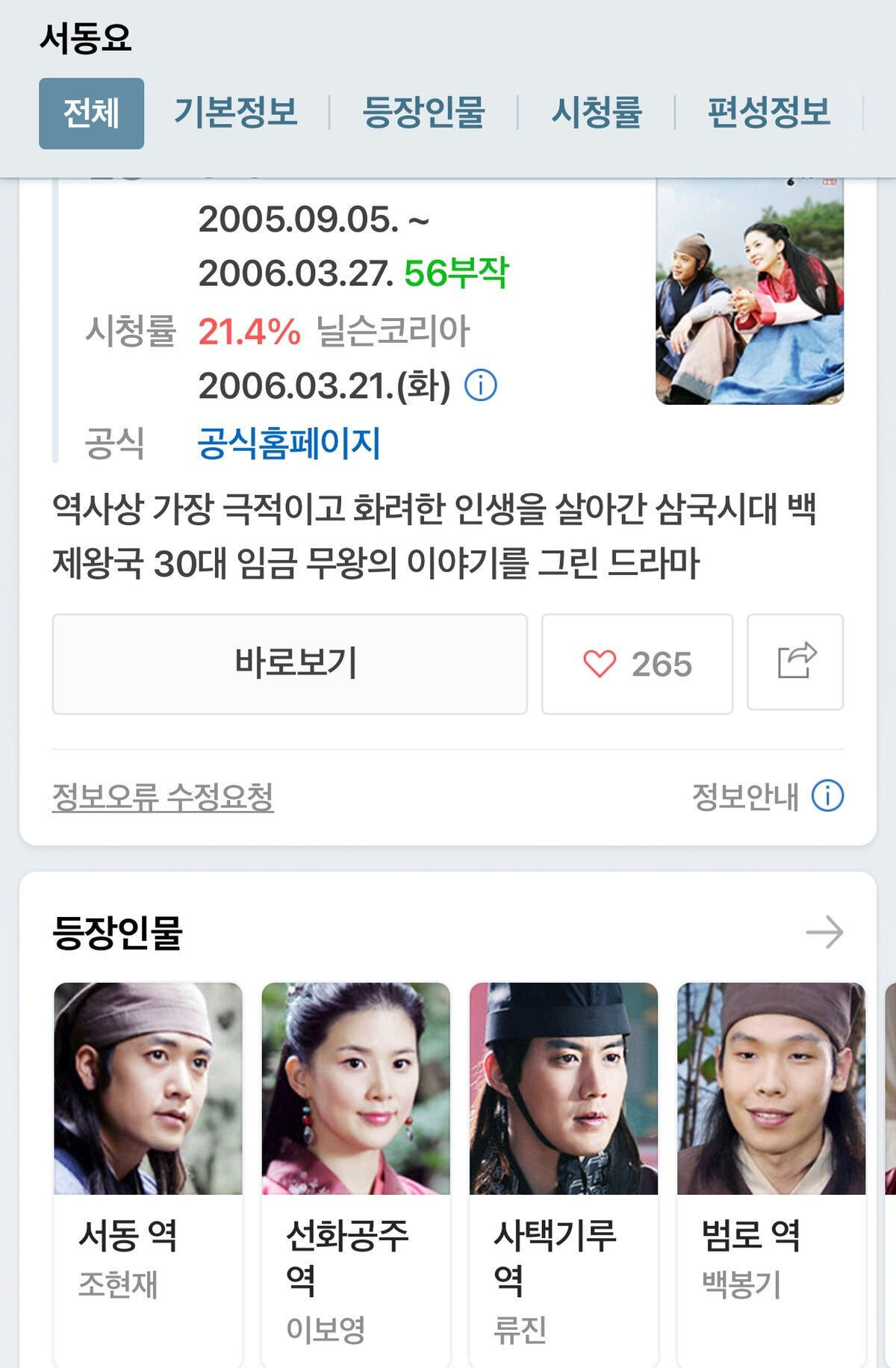Tap the 바로보기 button
The height and width of the screenshot is (1368, 896).
point(290,664)
